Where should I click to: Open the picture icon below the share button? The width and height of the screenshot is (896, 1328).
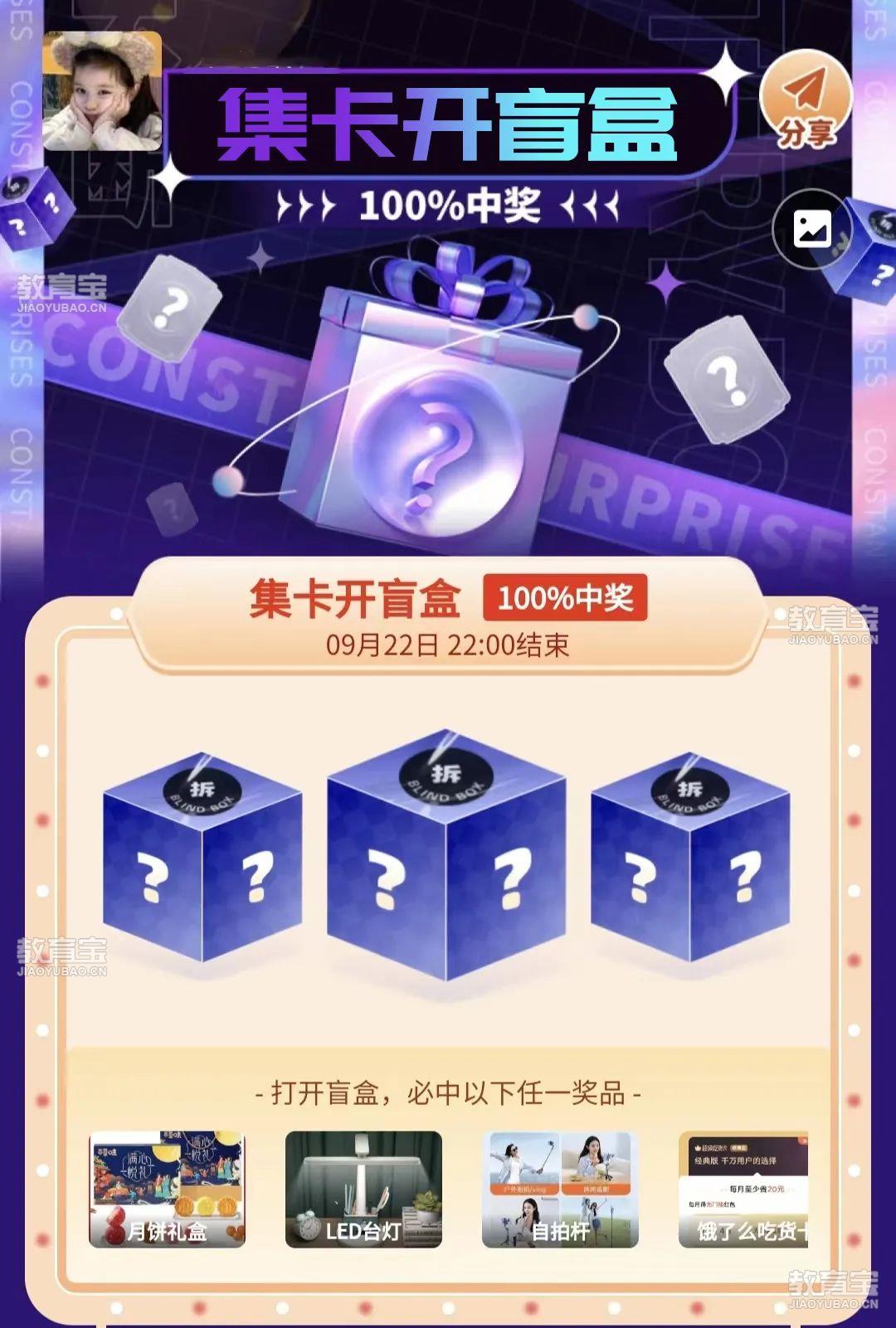pyautogui.click(x=811, y=229)
